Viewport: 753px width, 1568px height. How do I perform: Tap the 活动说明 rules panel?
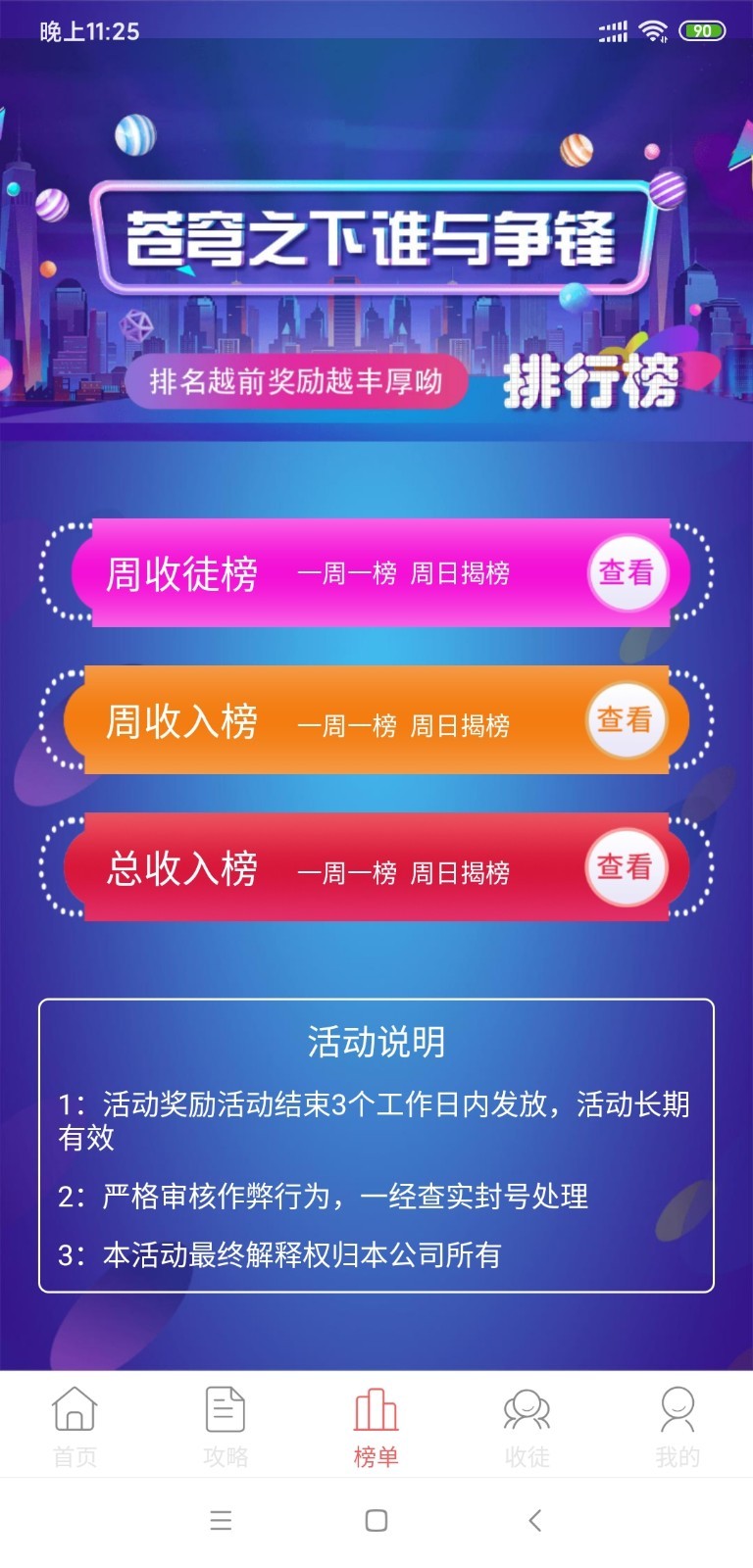point(376,1137)
